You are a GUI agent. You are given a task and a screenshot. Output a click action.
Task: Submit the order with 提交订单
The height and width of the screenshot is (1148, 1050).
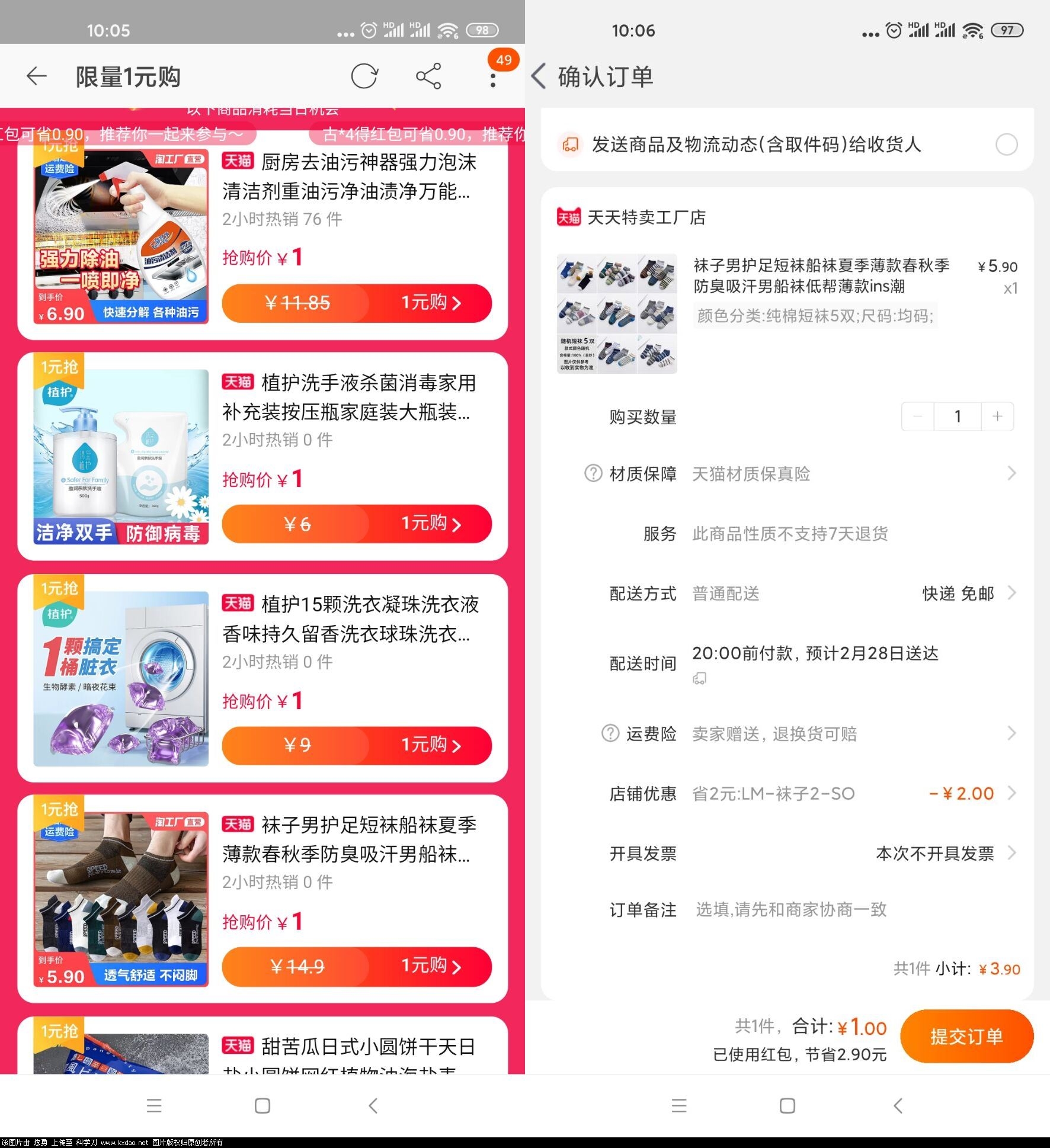point(966,1037)
